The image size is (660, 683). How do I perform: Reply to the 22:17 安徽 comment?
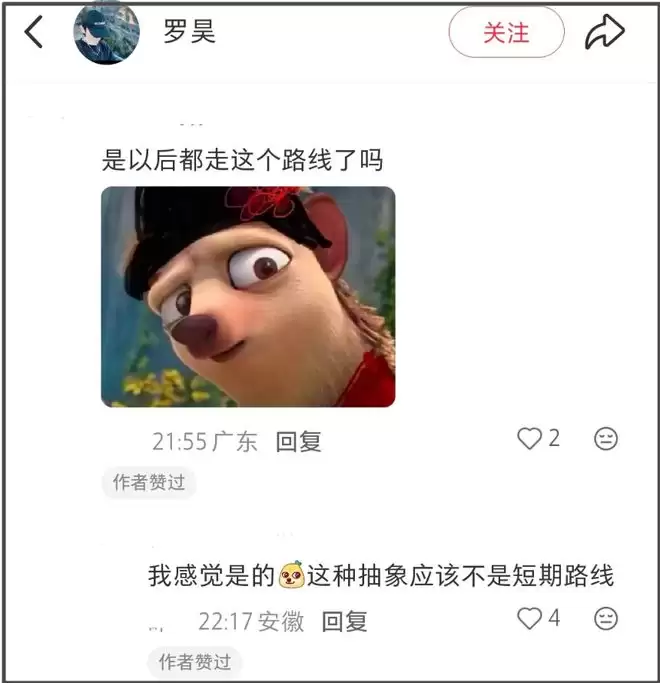[344, 621]
